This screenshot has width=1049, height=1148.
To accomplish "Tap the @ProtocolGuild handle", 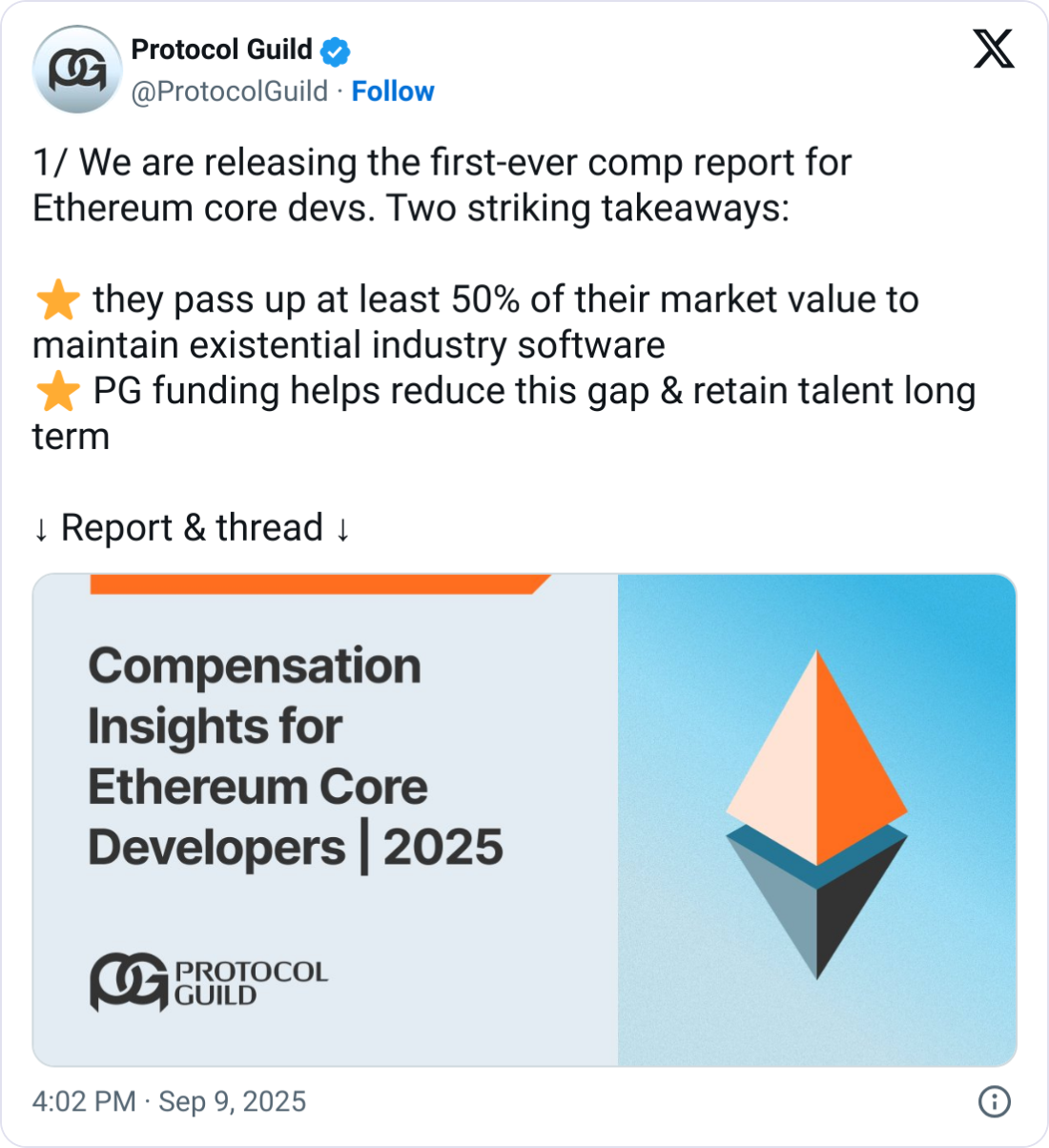I will click(x=229, y=92).
